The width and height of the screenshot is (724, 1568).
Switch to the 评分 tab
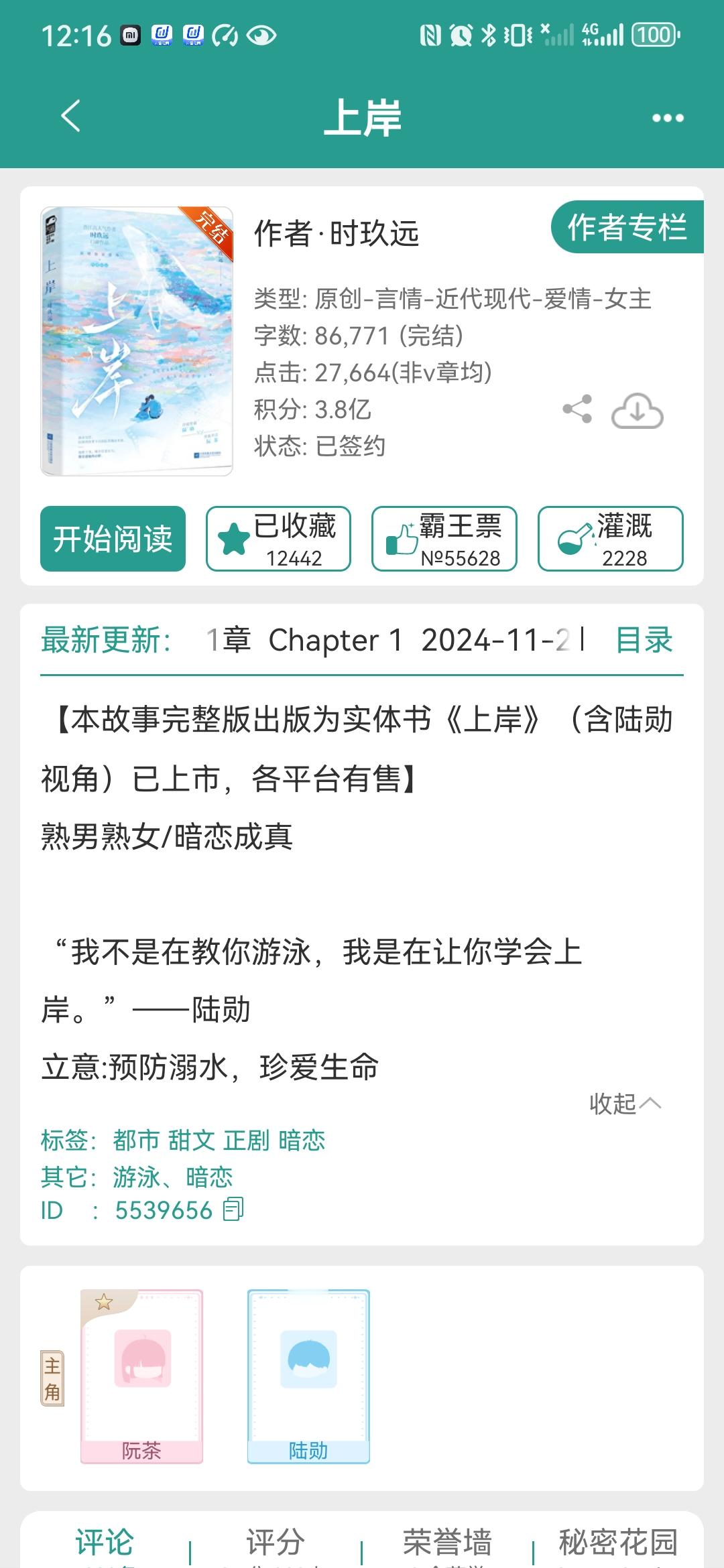278,1541
